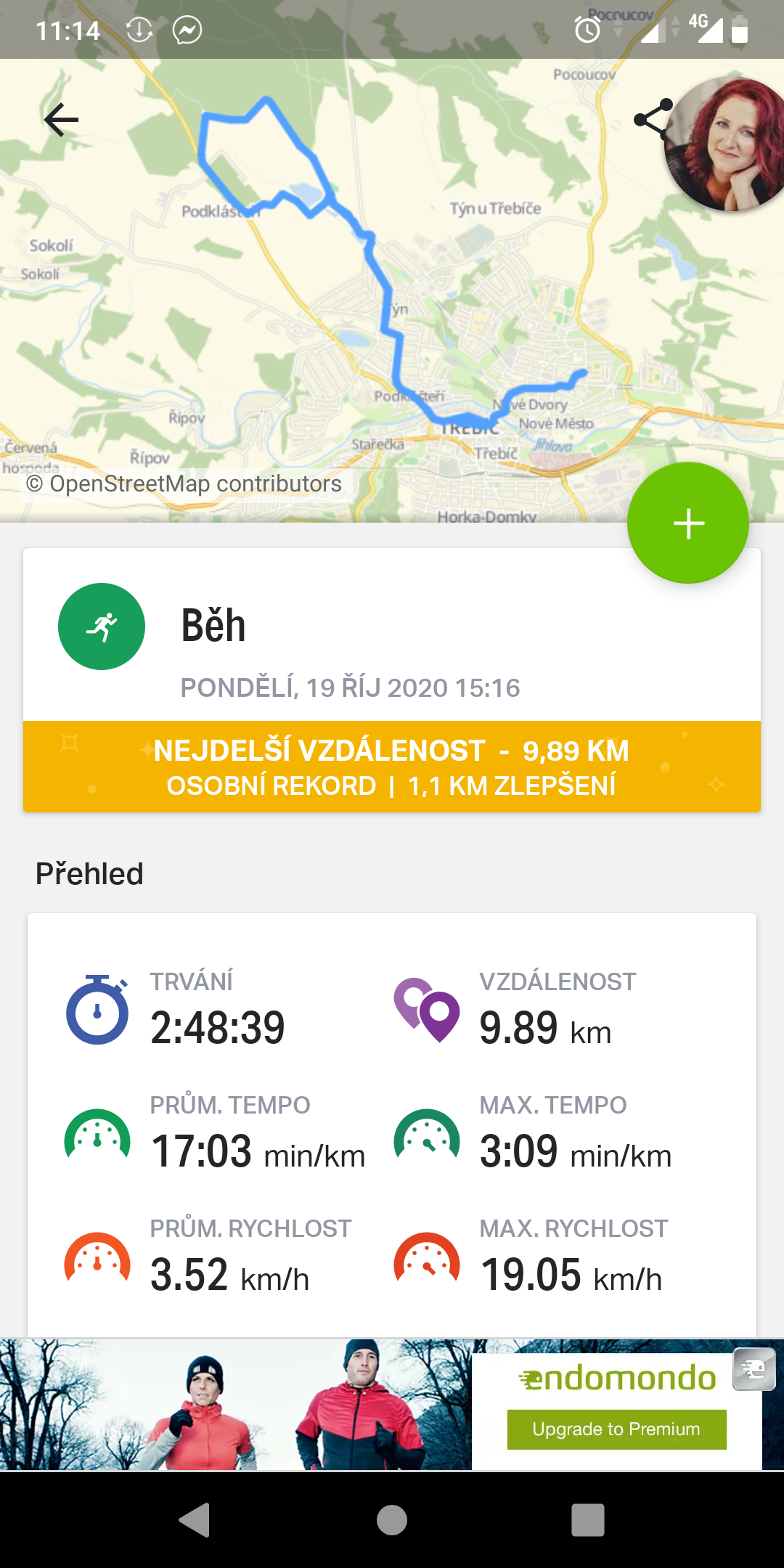
Task: Tap the green plus floating button
Action: (687, 523)
